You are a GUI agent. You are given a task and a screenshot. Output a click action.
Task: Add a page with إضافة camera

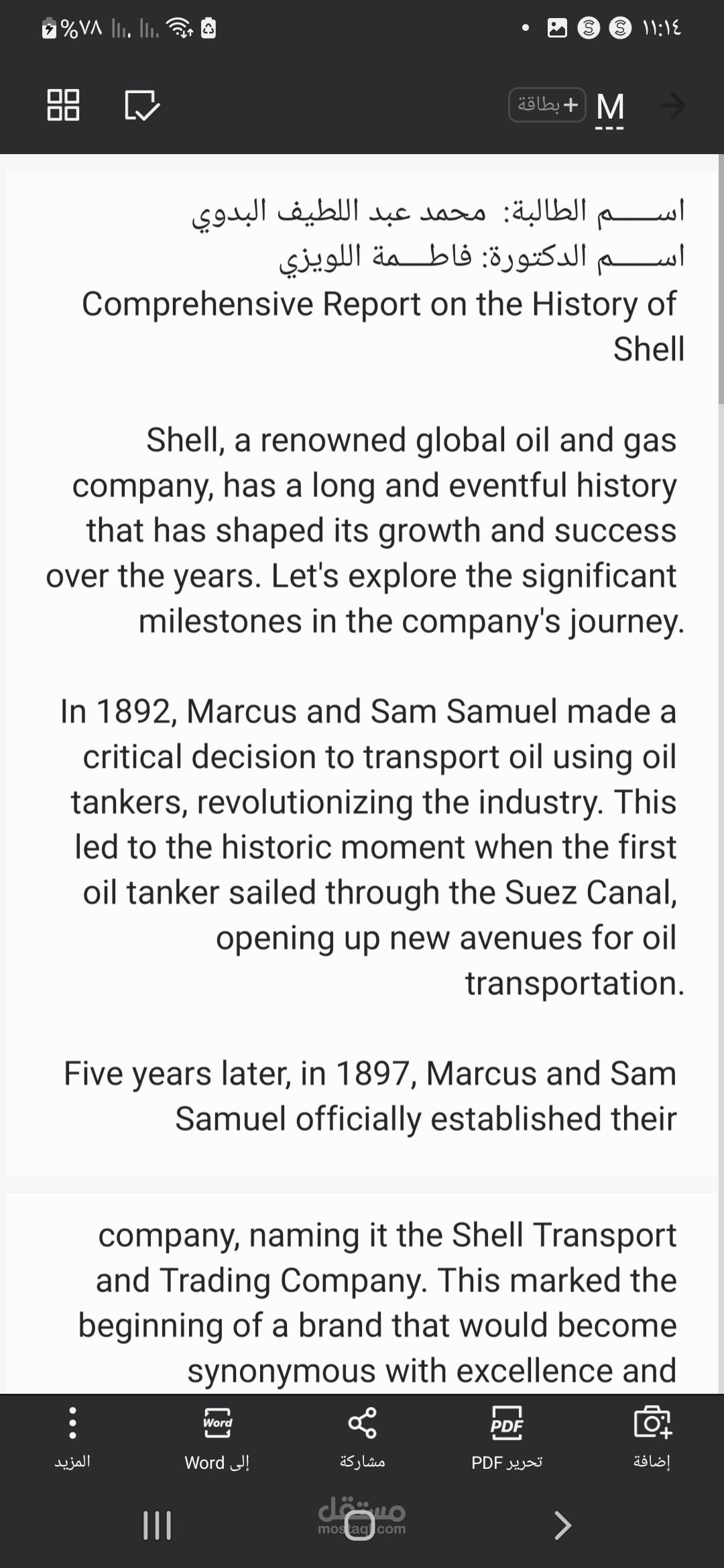tap(652, 1437)
